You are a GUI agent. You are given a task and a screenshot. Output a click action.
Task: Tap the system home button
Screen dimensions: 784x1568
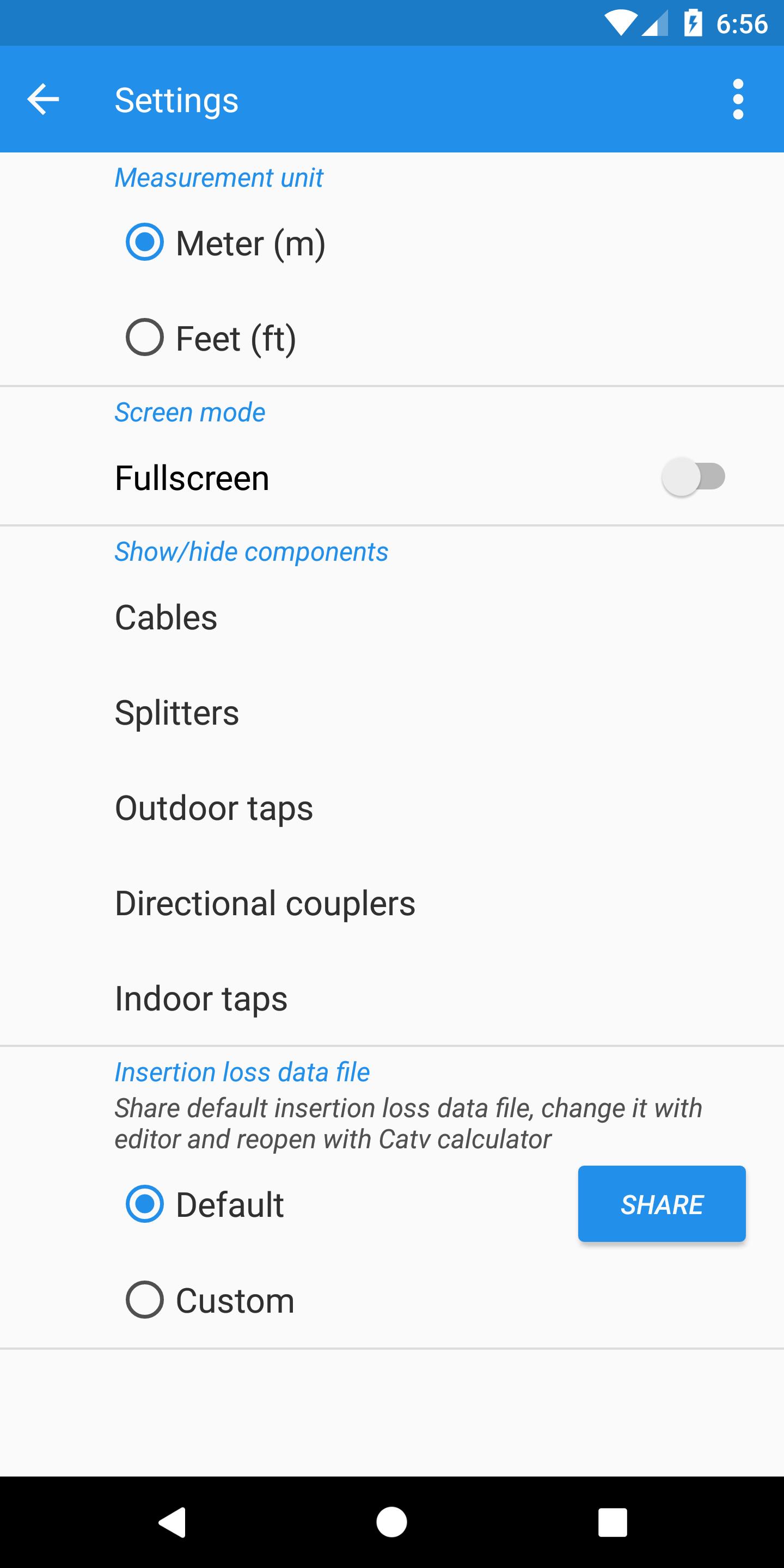click(391, 1522)
